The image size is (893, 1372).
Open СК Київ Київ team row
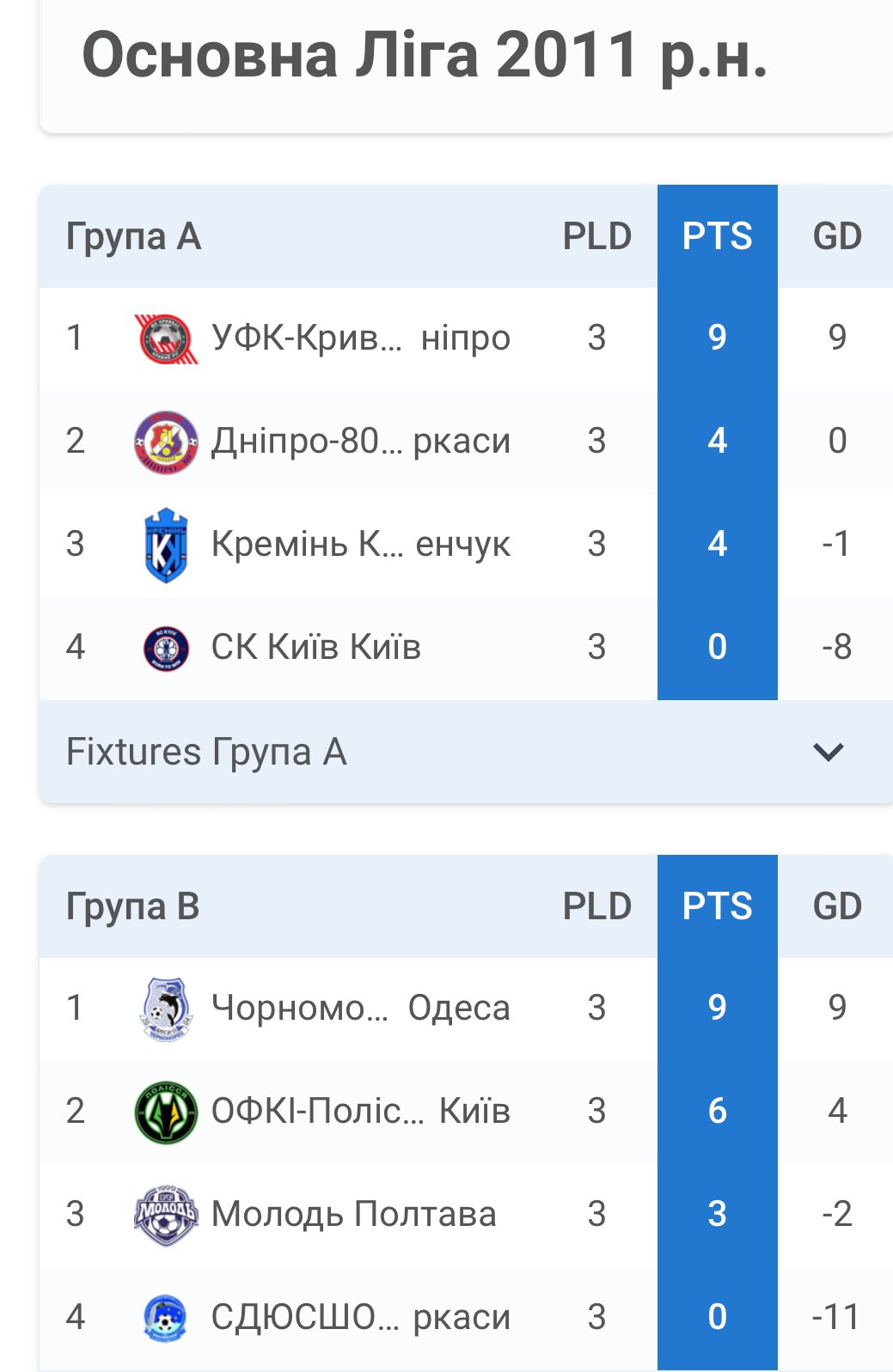pyautogui.click(x=316, y=648)
